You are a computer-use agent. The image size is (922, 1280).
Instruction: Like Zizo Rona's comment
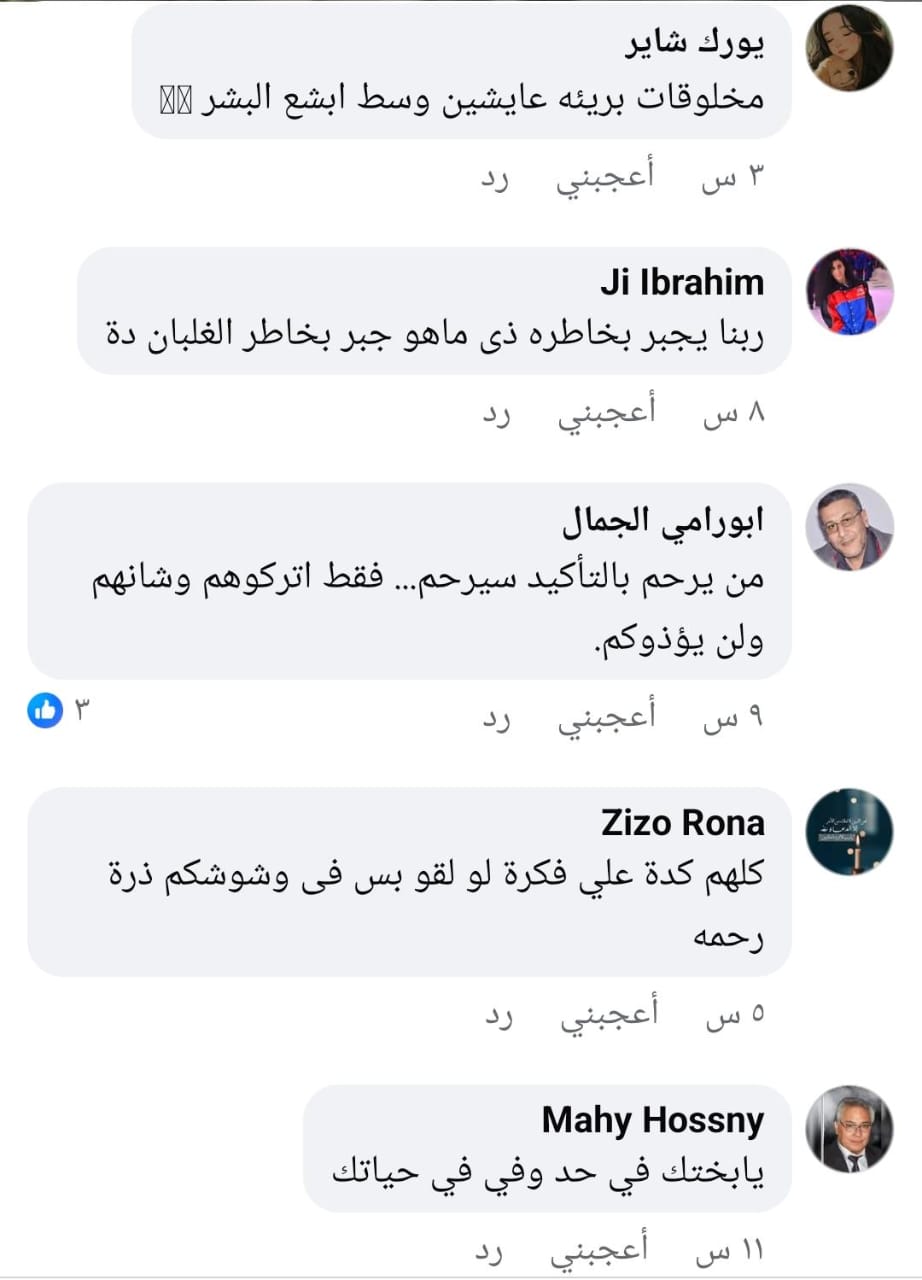(606, 1016)
